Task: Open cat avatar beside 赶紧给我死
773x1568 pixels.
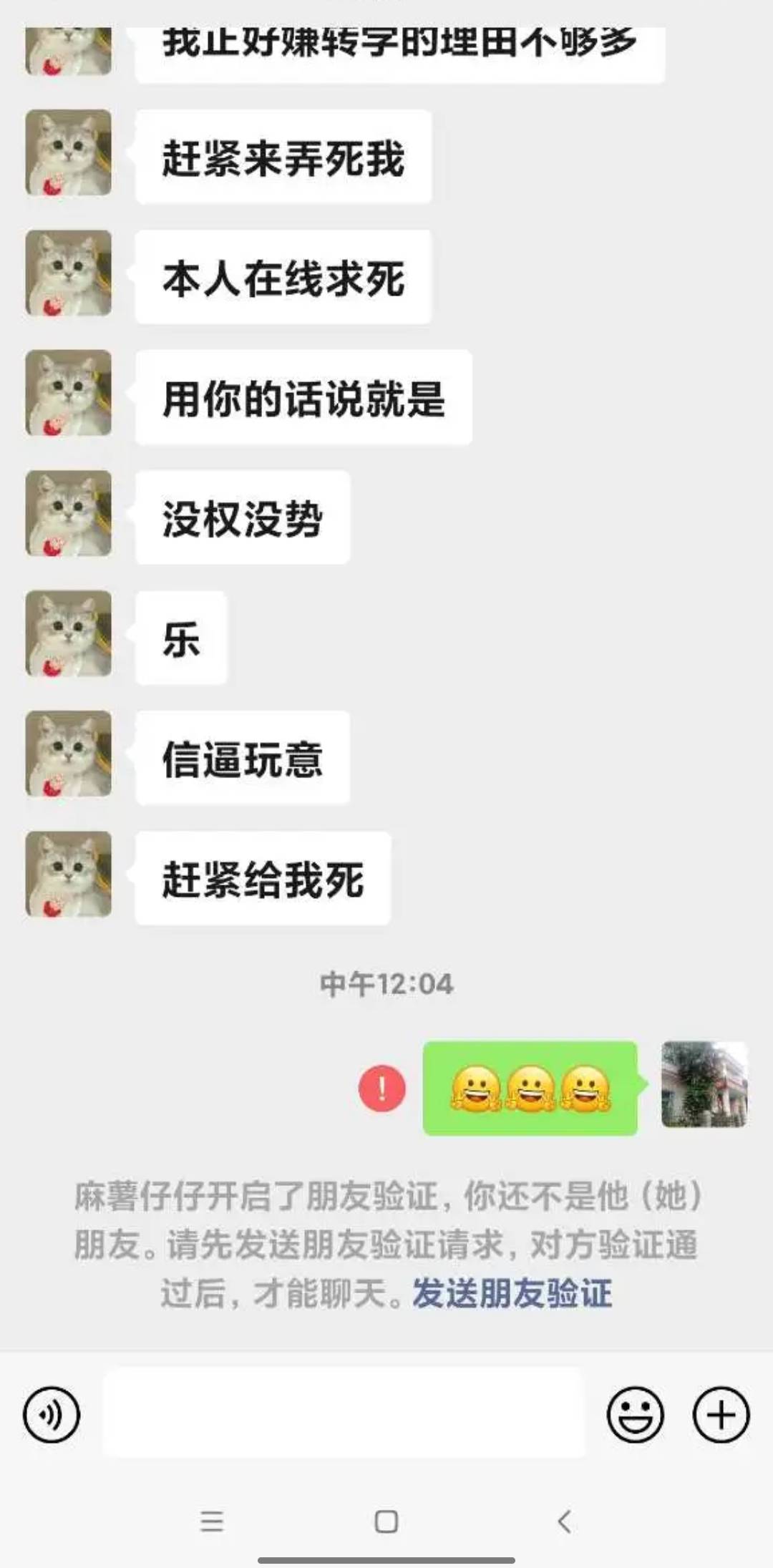Action: 69,874
